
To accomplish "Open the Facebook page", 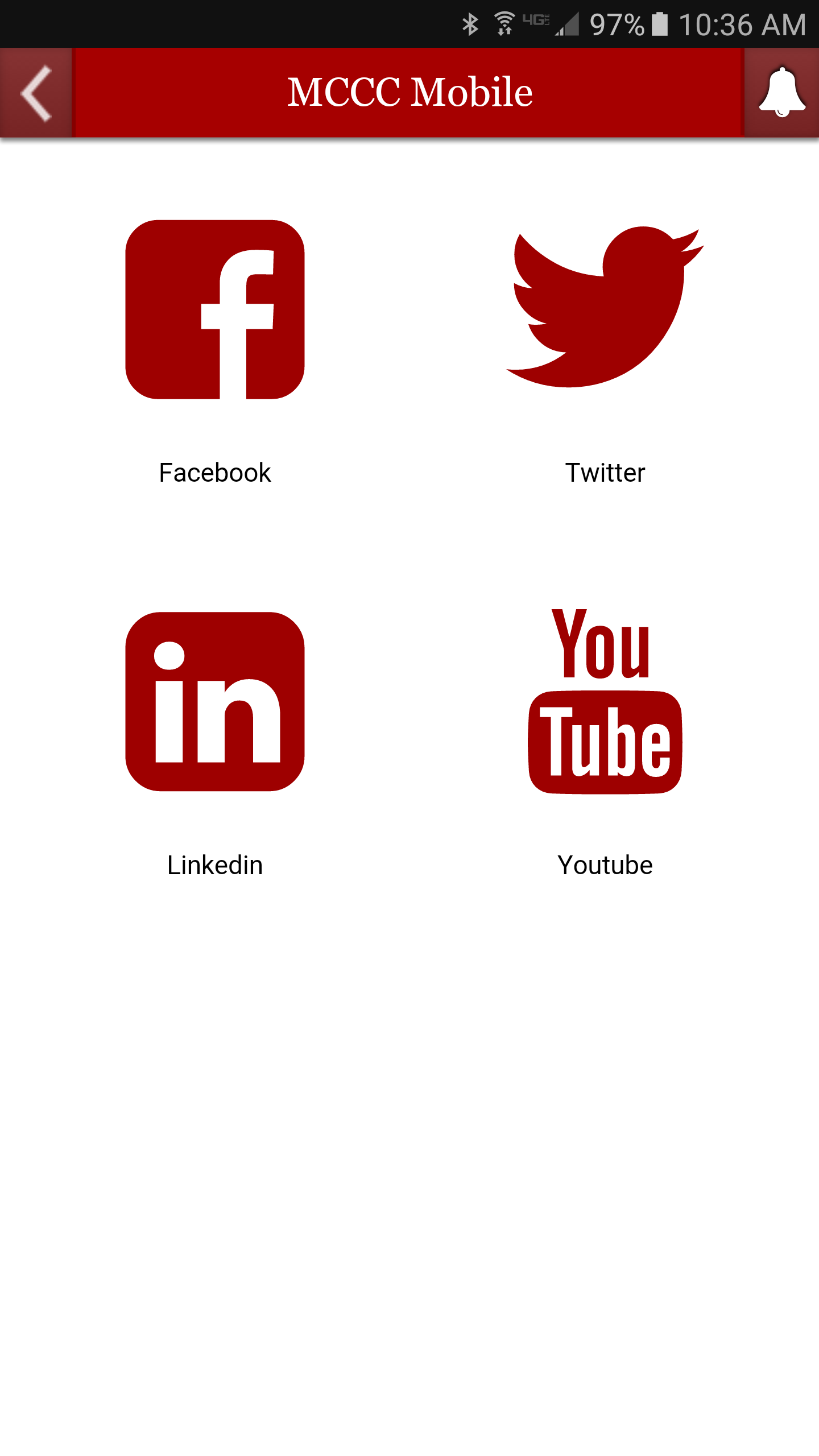I will (215, 310).
